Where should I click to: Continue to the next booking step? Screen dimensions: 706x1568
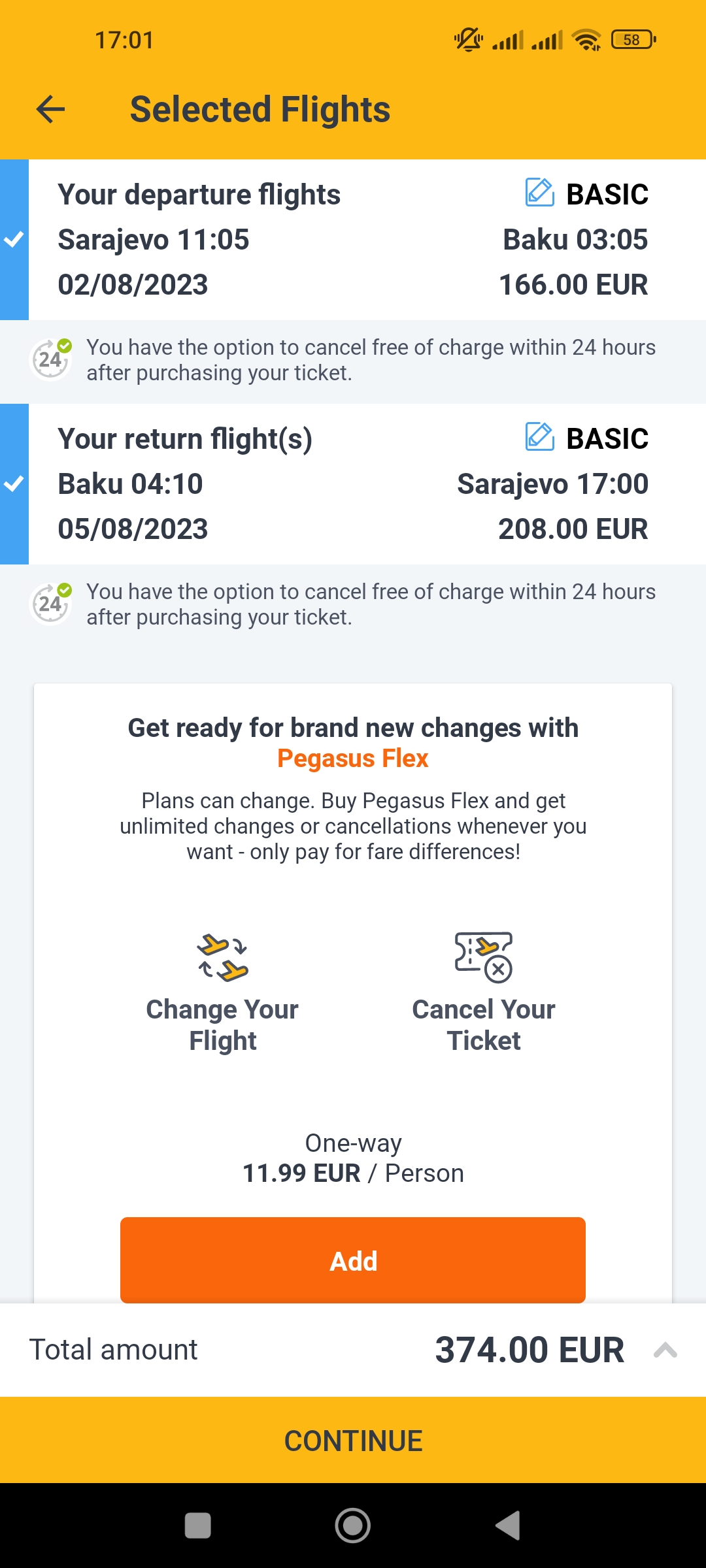pyautogui.click(x=353, y=1441)
